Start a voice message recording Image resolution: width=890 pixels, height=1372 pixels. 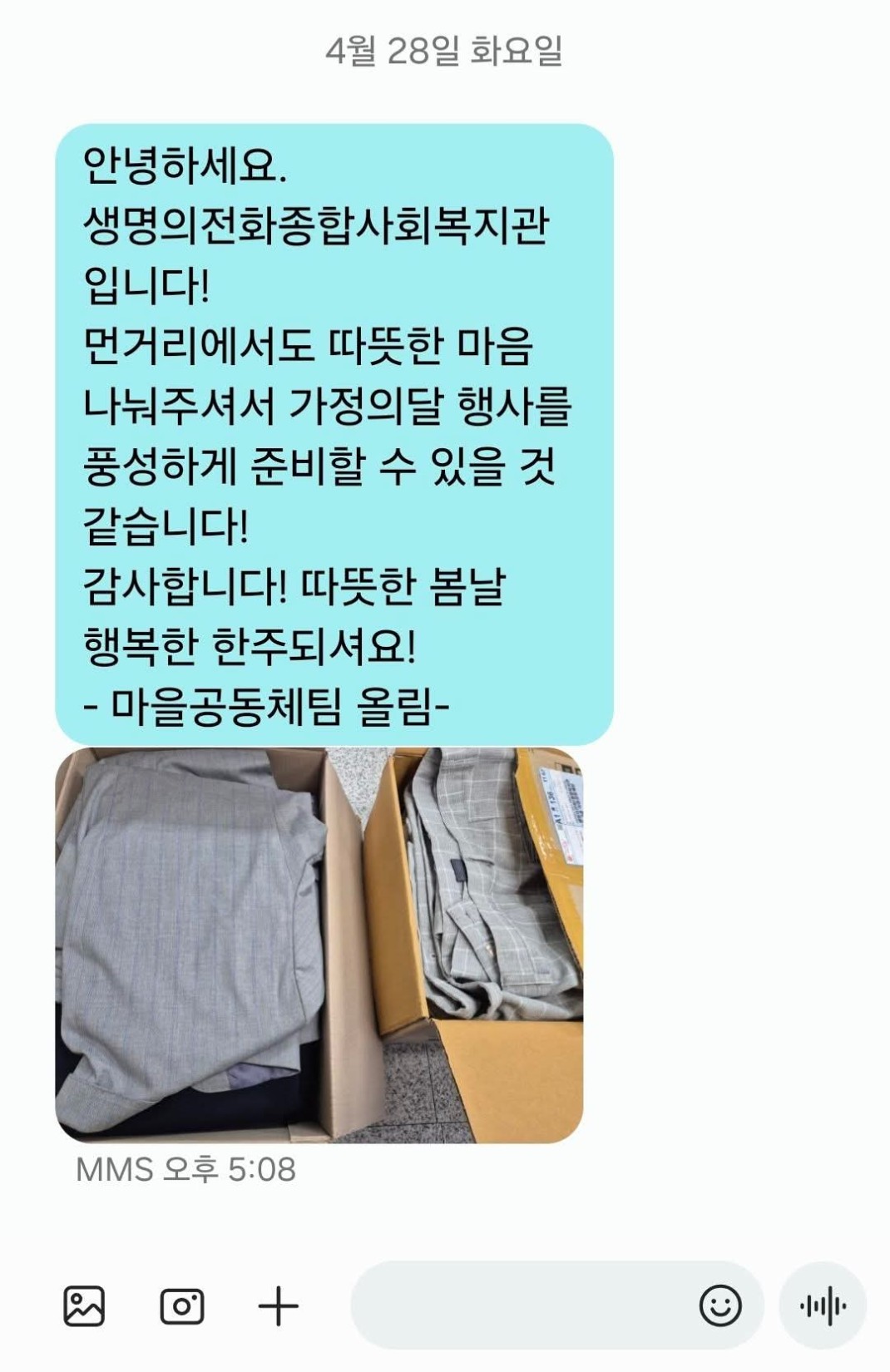[822, 1305]
